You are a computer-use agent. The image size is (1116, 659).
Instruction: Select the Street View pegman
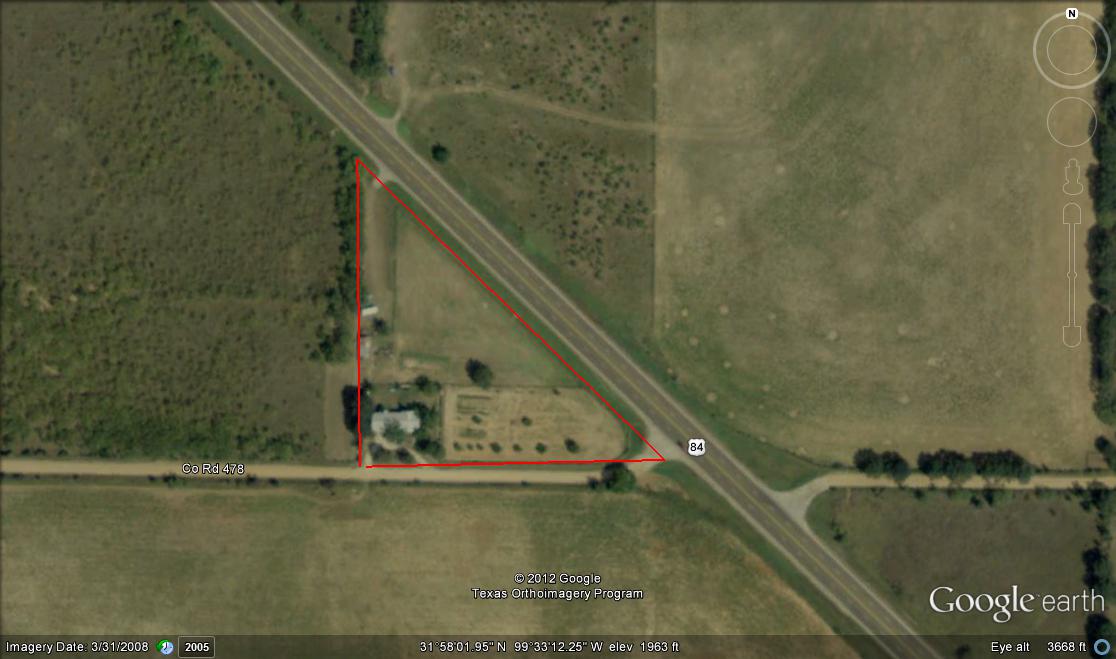[x=1071, y=178]
